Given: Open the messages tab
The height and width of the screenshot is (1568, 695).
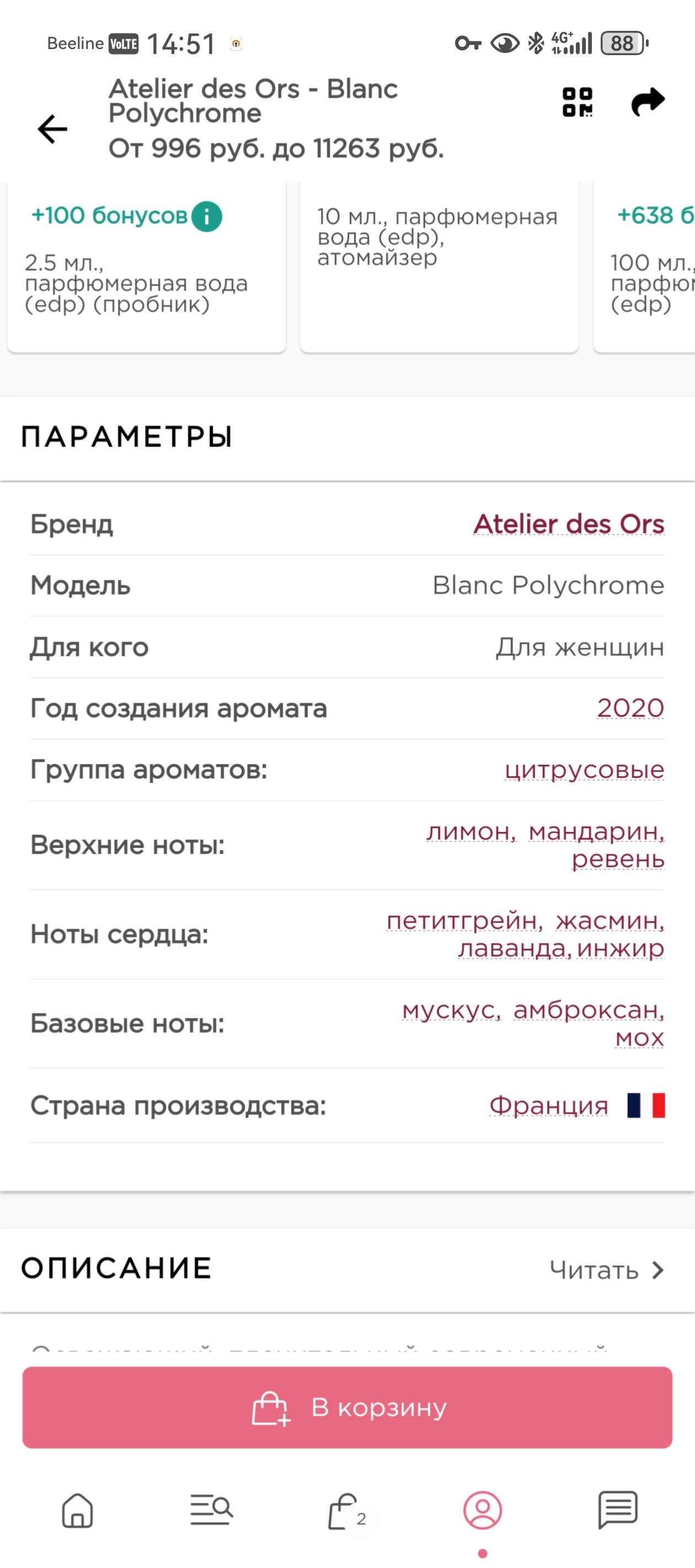Looking at the screenshot, I should point(617,1510).
